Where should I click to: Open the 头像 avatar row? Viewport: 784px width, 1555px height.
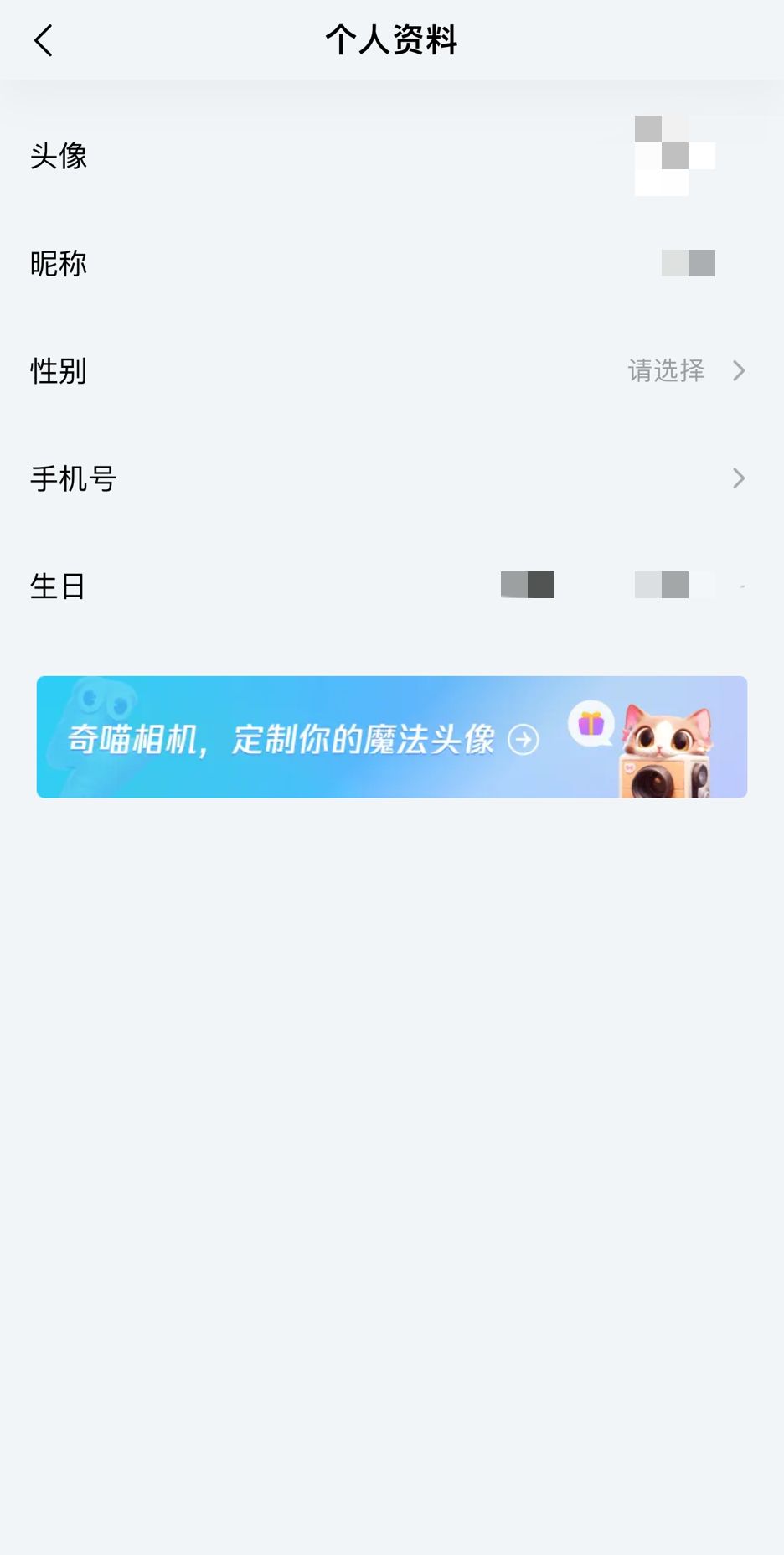392,156
